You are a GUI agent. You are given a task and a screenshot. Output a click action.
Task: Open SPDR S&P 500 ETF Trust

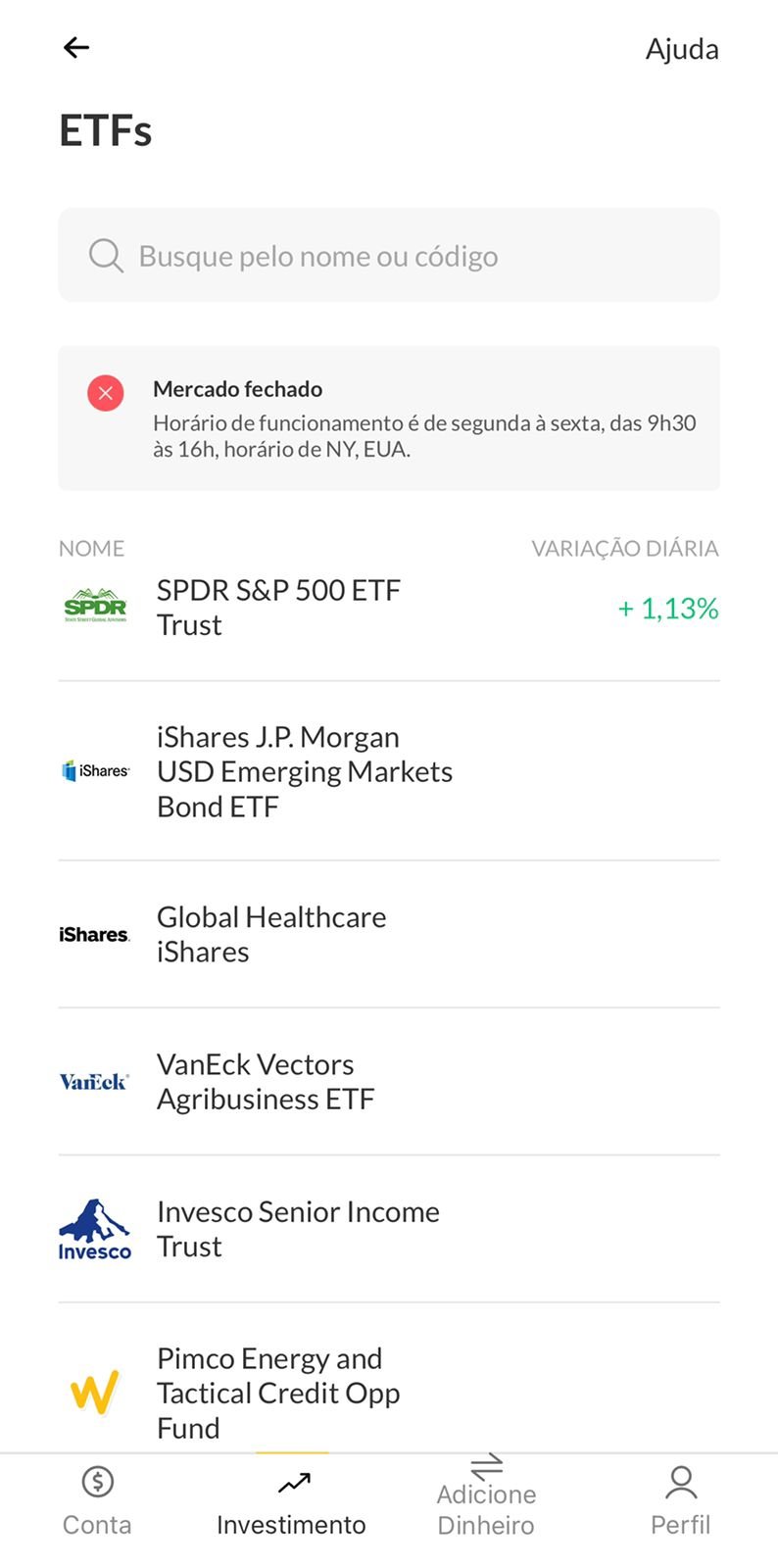click(x=389, y=608)
